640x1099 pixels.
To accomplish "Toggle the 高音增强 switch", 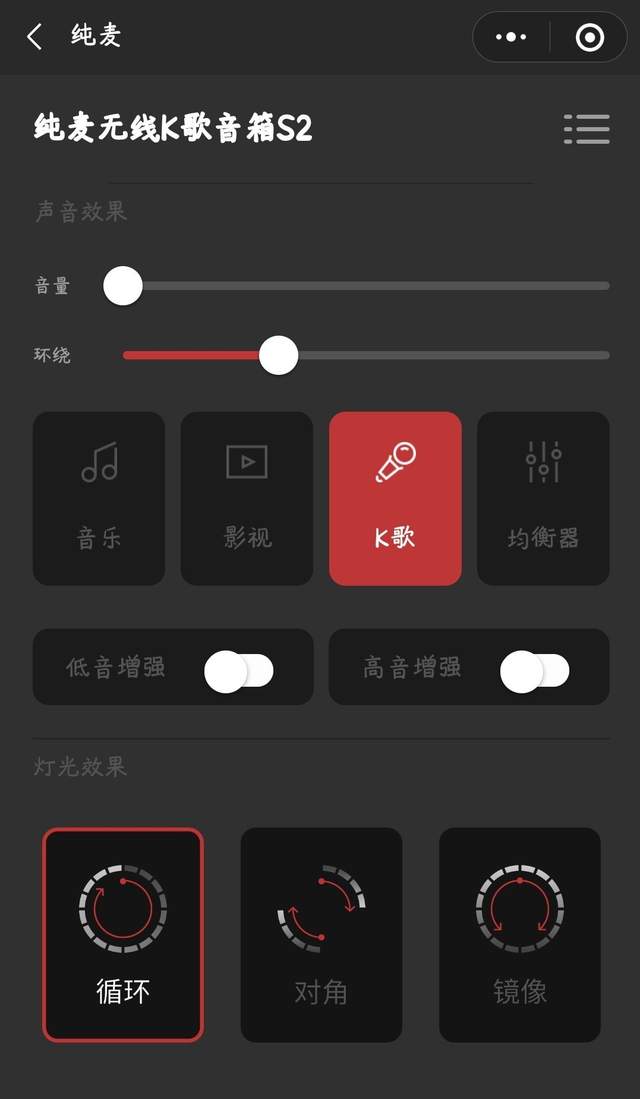I will click(x=535, y=671).
